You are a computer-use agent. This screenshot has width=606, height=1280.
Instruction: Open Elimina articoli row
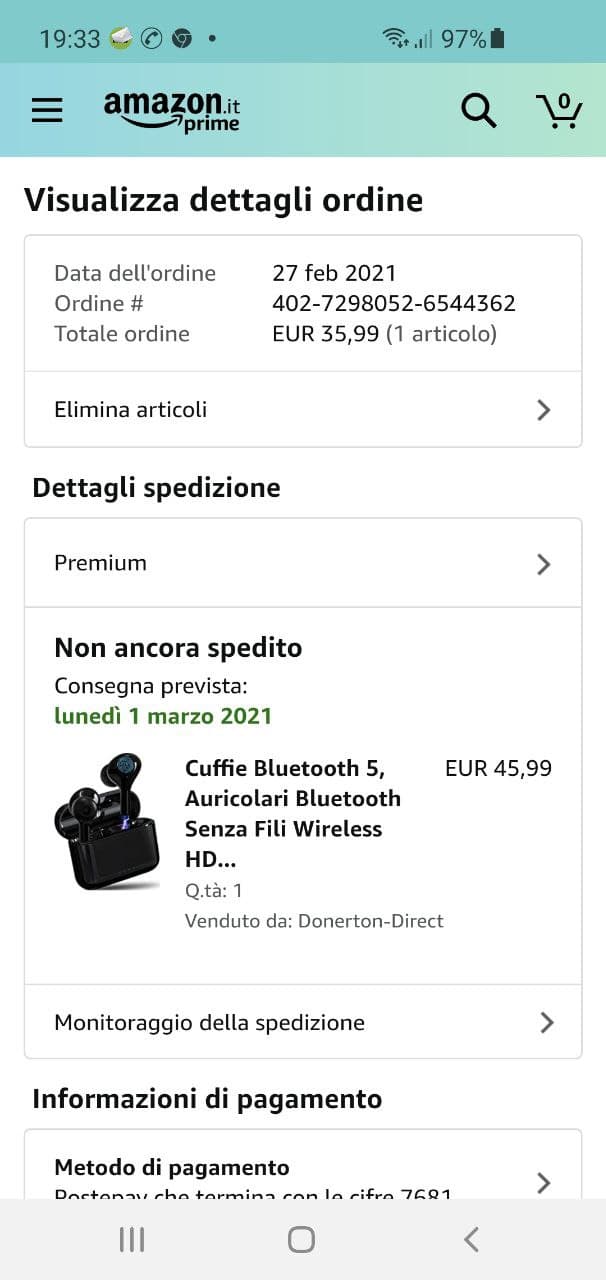tap(302, 409)
